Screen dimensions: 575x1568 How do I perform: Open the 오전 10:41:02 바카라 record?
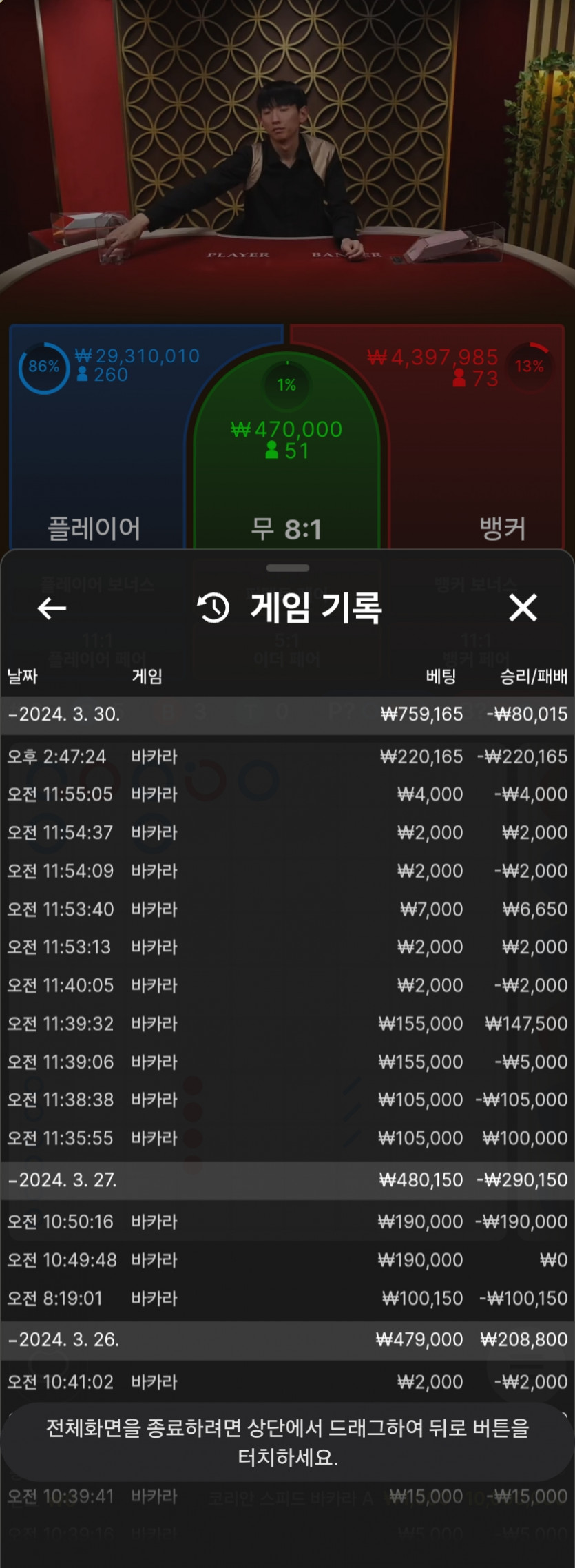[x=287, y=1382]
